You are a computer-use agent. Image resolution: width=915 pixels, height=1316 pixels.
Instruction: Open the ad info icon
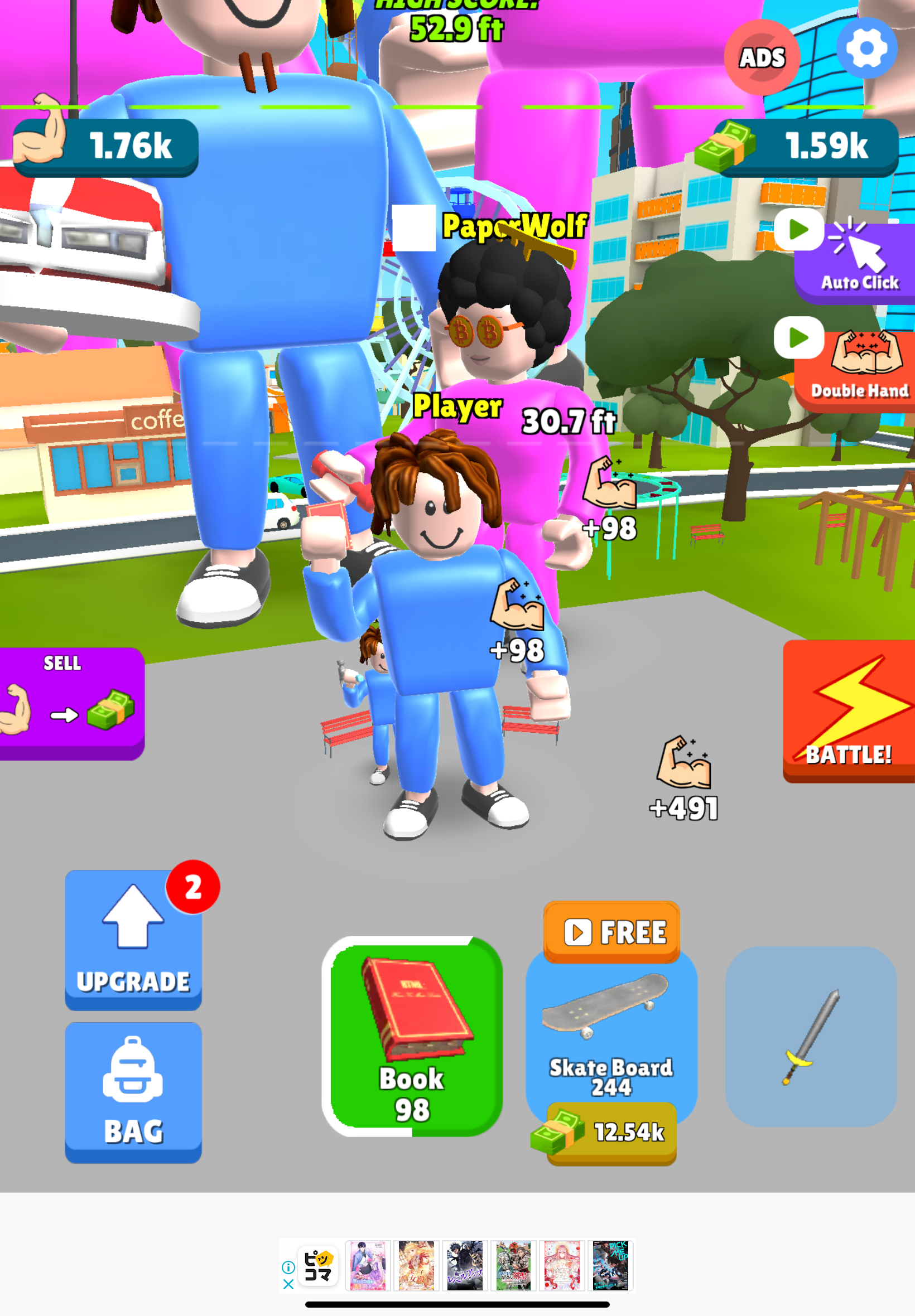288,1267
